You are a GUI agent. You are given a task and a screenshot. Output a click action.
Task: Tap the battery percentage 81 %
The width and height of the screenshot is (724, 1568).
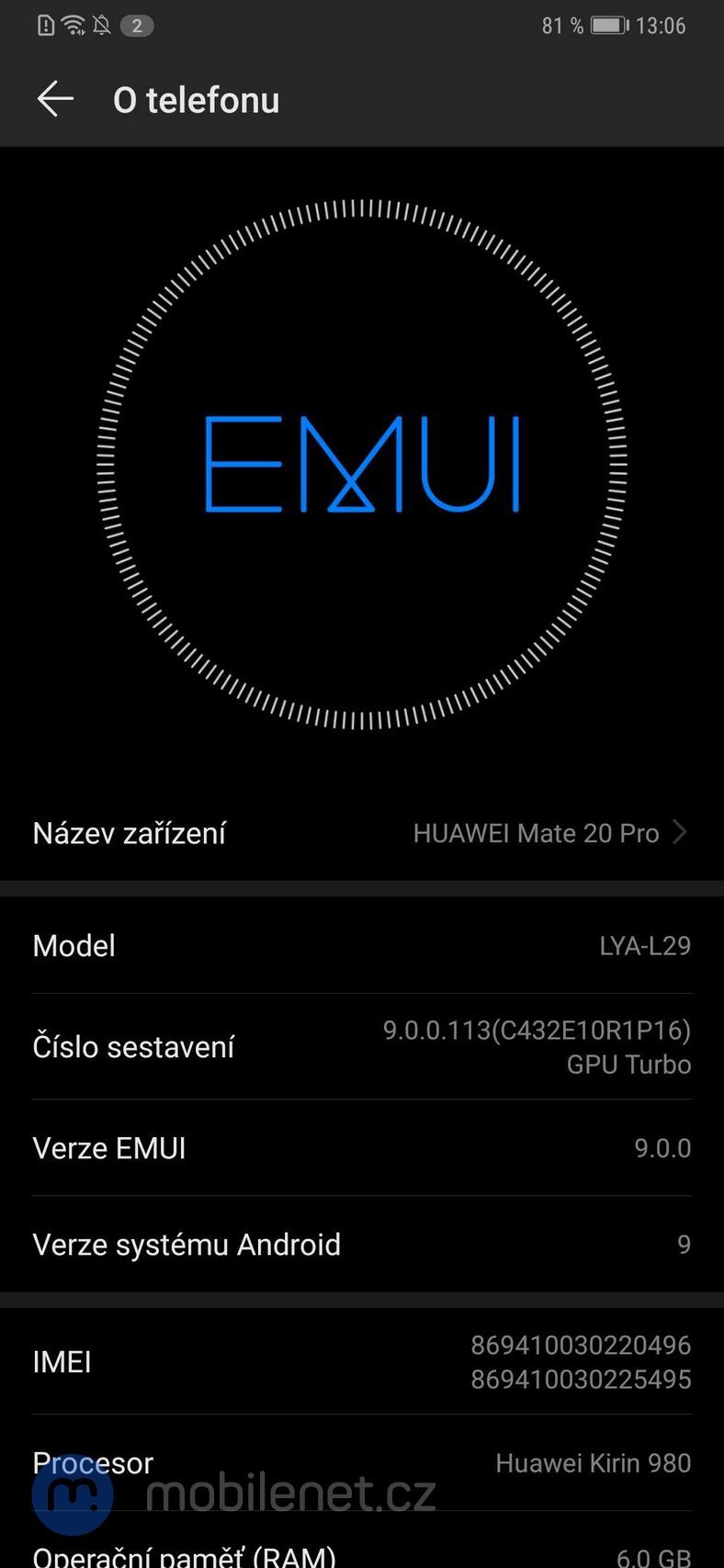[x=562, y=25]
